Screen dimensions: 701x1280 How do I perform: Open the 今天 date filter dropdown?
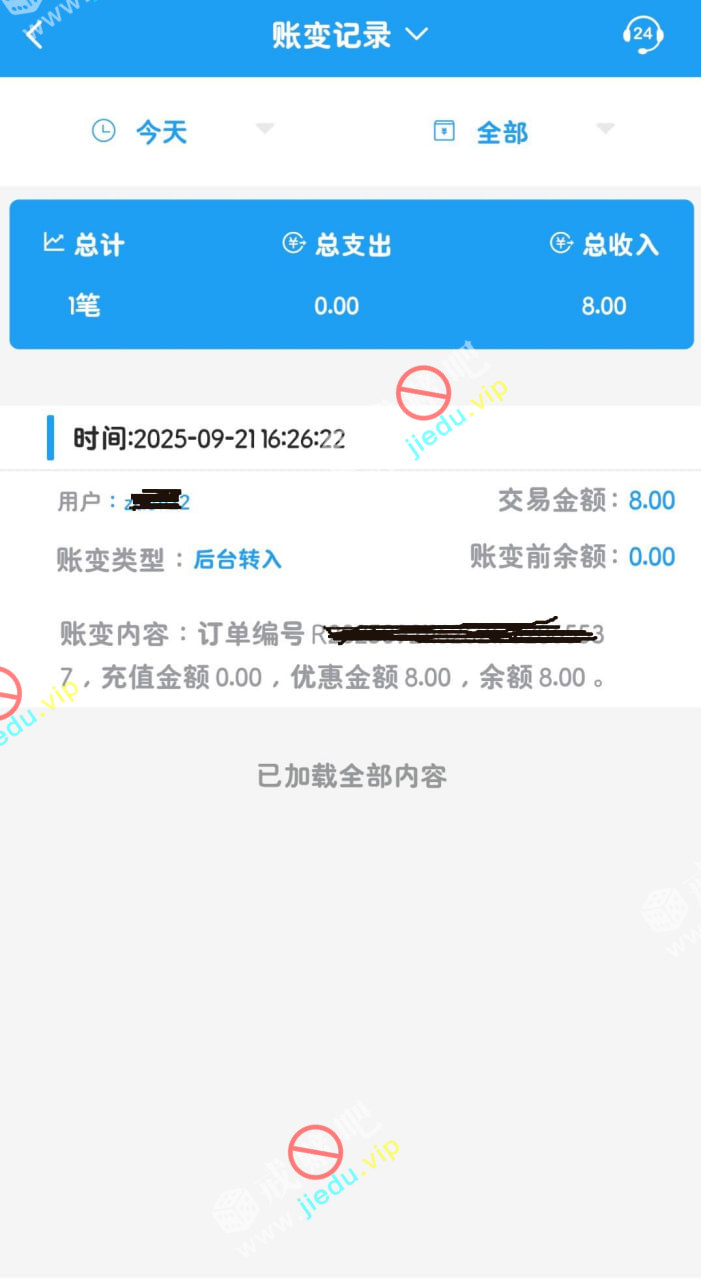click(x=180, y=131)
